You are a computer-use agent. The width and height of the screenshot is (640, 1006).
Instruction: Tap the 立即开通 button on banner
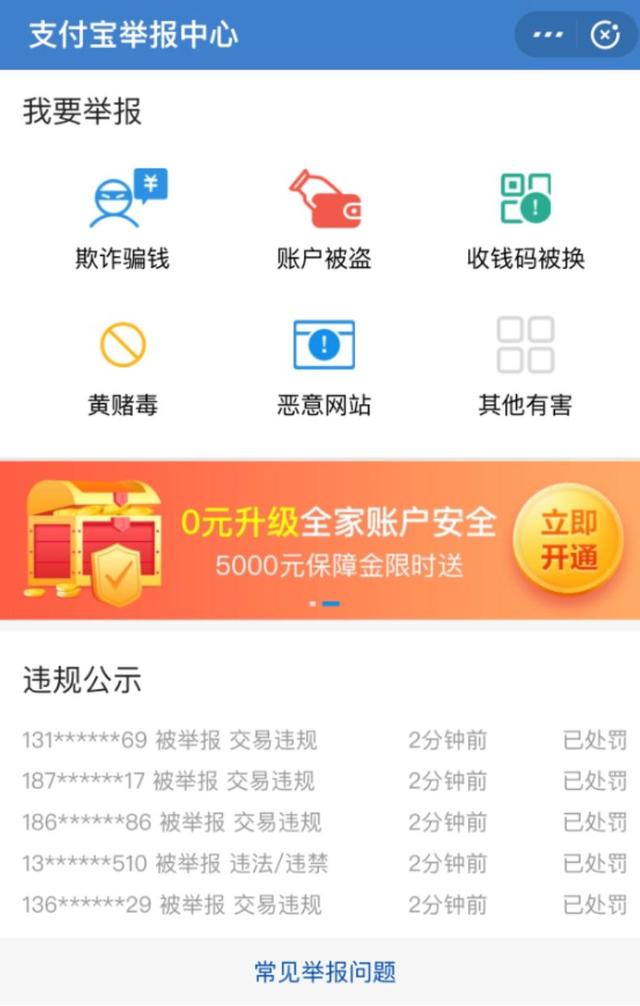click(x=569, y=540)
